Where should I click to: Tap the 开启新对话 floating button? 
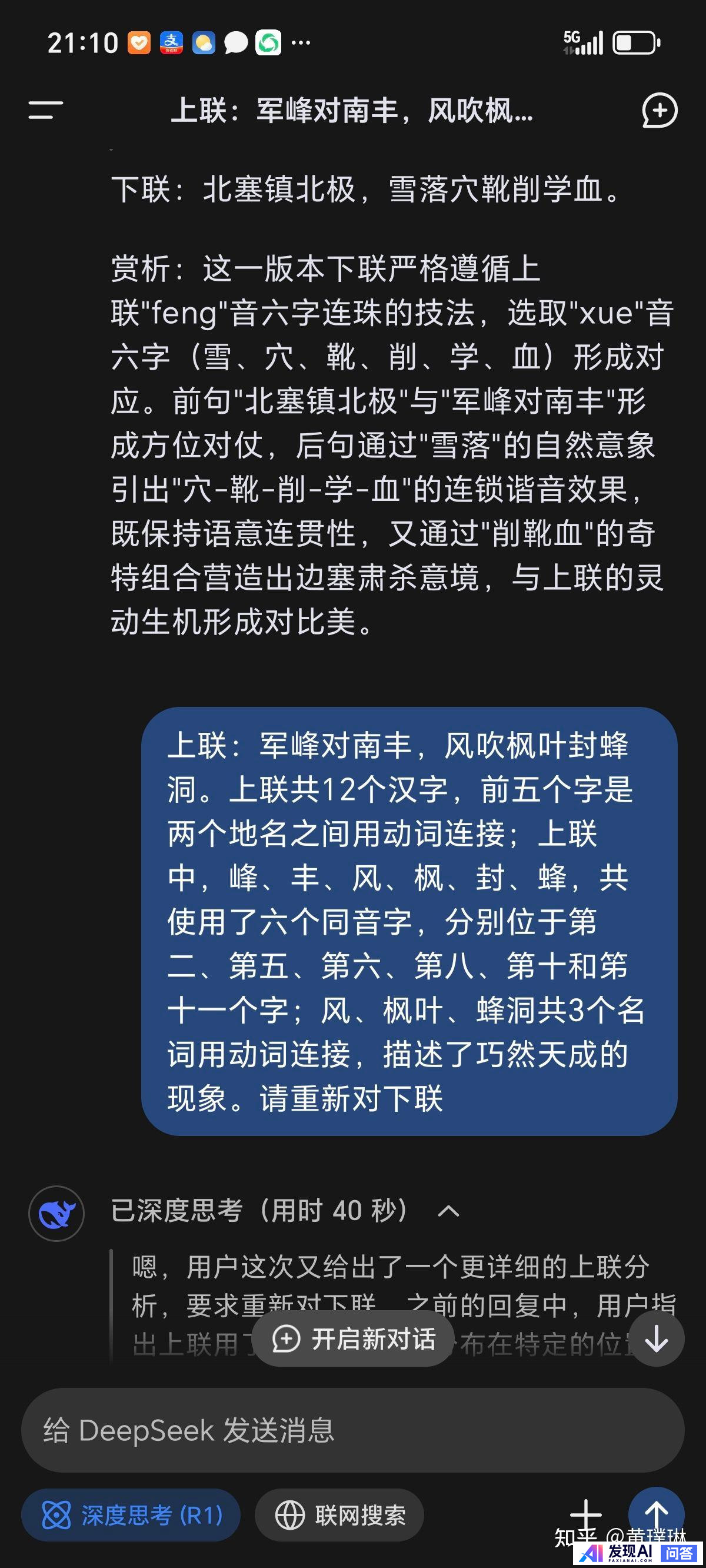click(354, 1339)
